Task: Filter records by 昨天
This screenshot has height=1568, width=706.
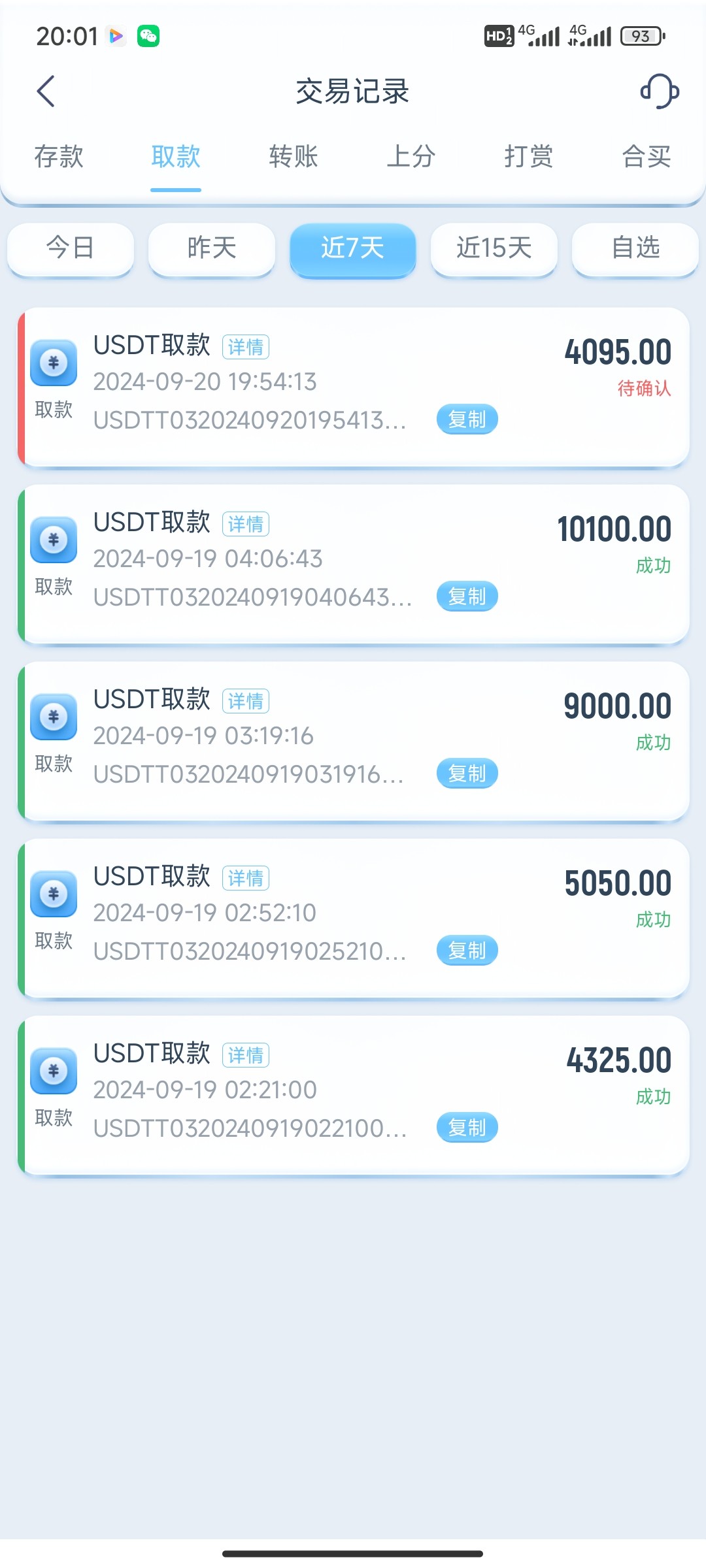Action: (x=212, y=248)
